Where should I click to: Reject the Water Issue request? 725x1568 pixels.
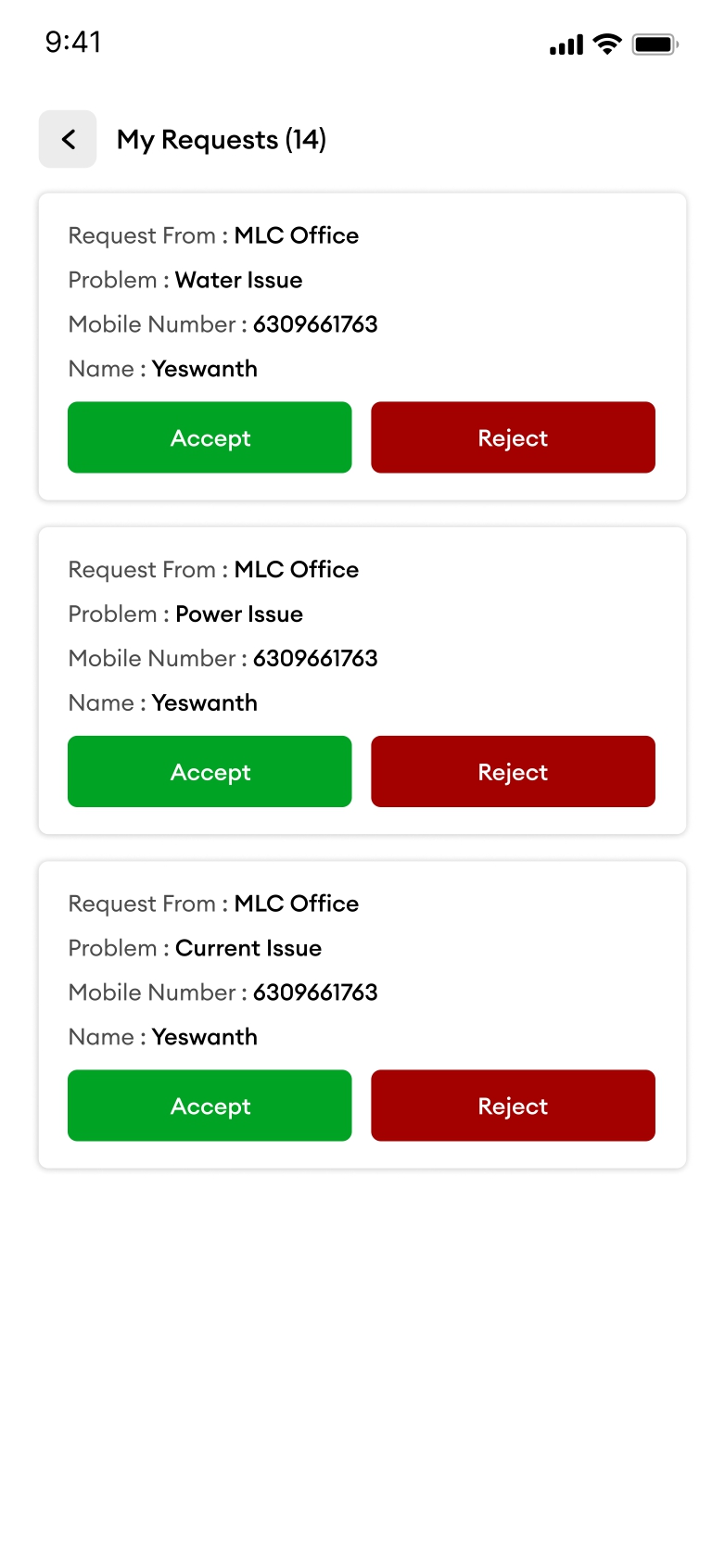[513, 437]
